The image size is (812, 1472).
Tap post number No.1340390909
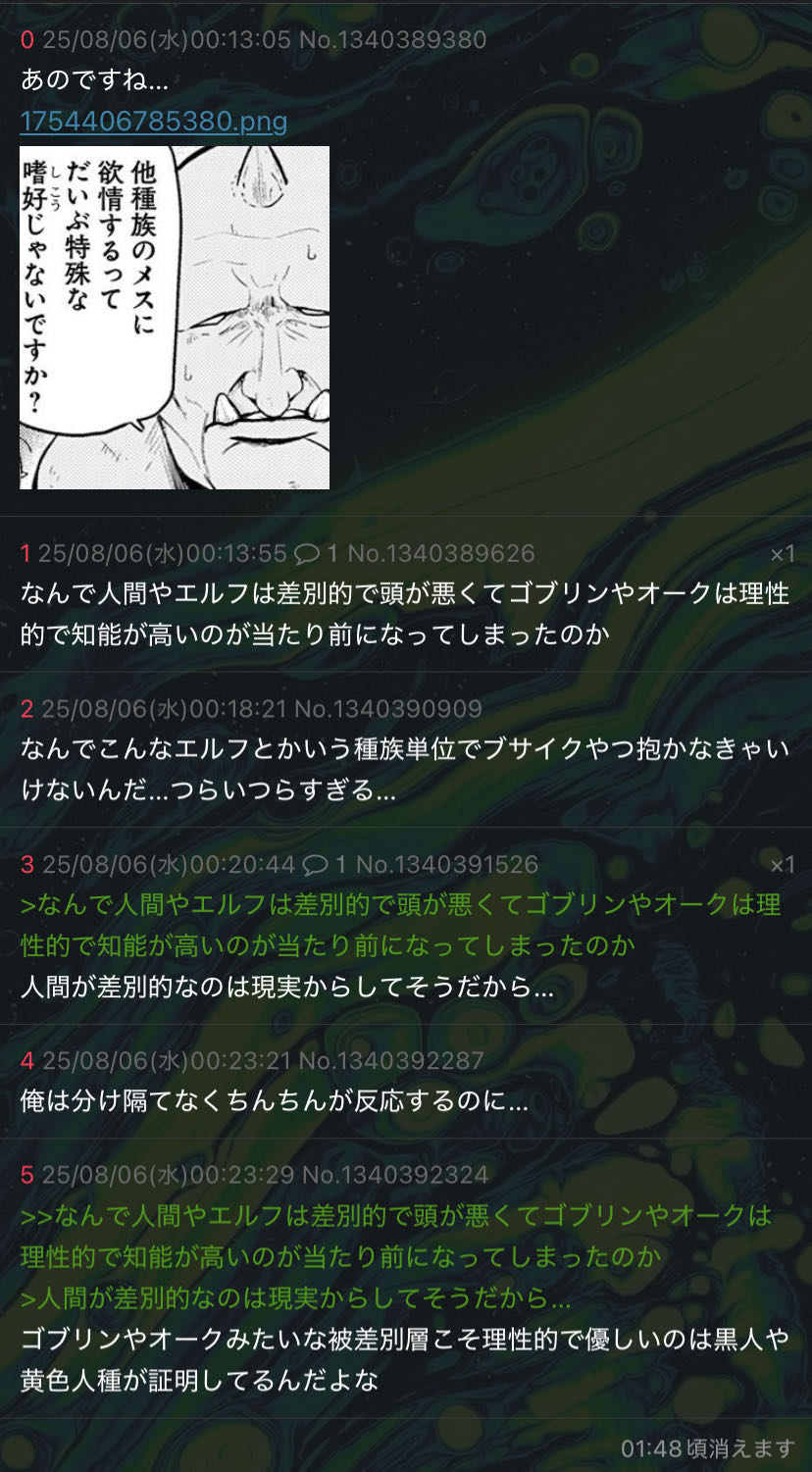(388, 708)
